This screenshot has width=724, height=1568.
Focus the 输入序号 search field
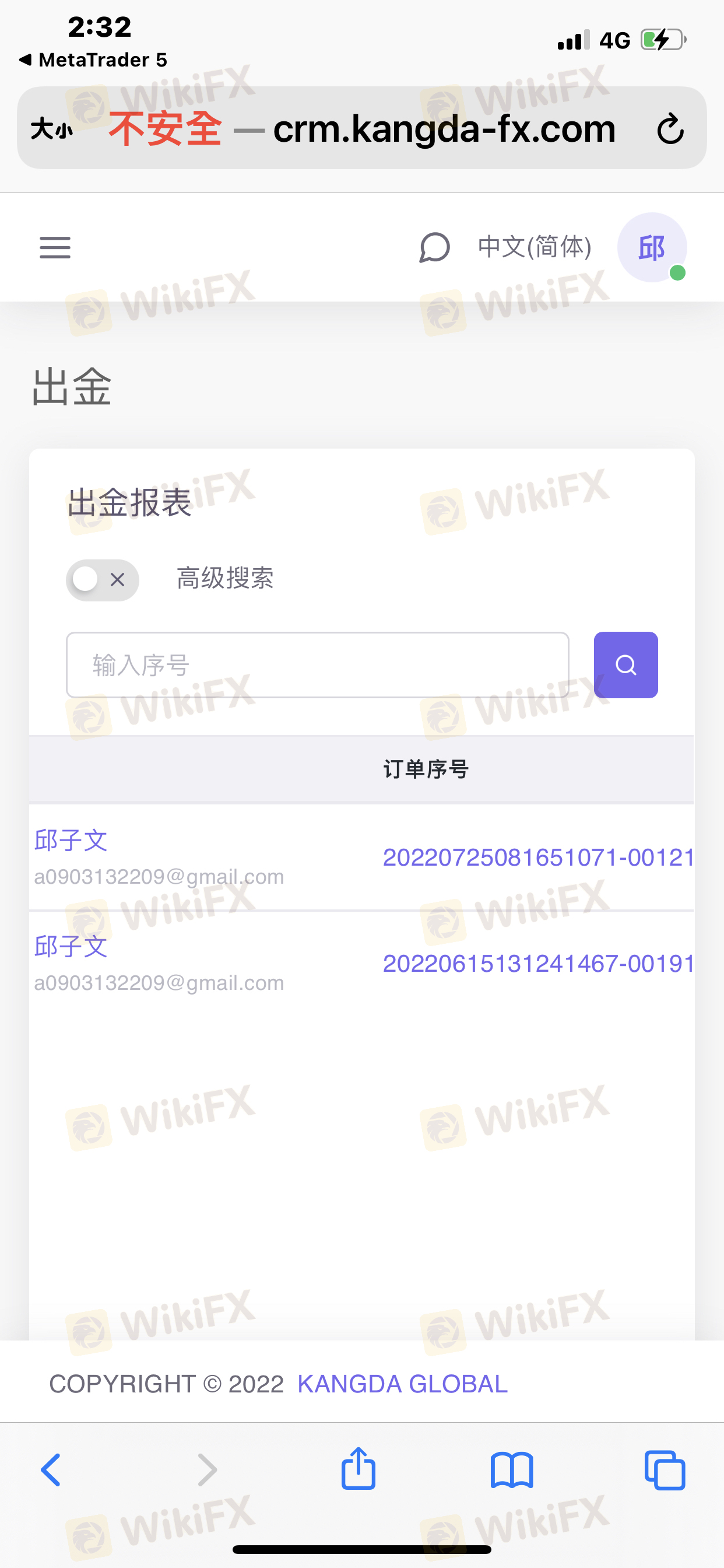coord(317,664)
